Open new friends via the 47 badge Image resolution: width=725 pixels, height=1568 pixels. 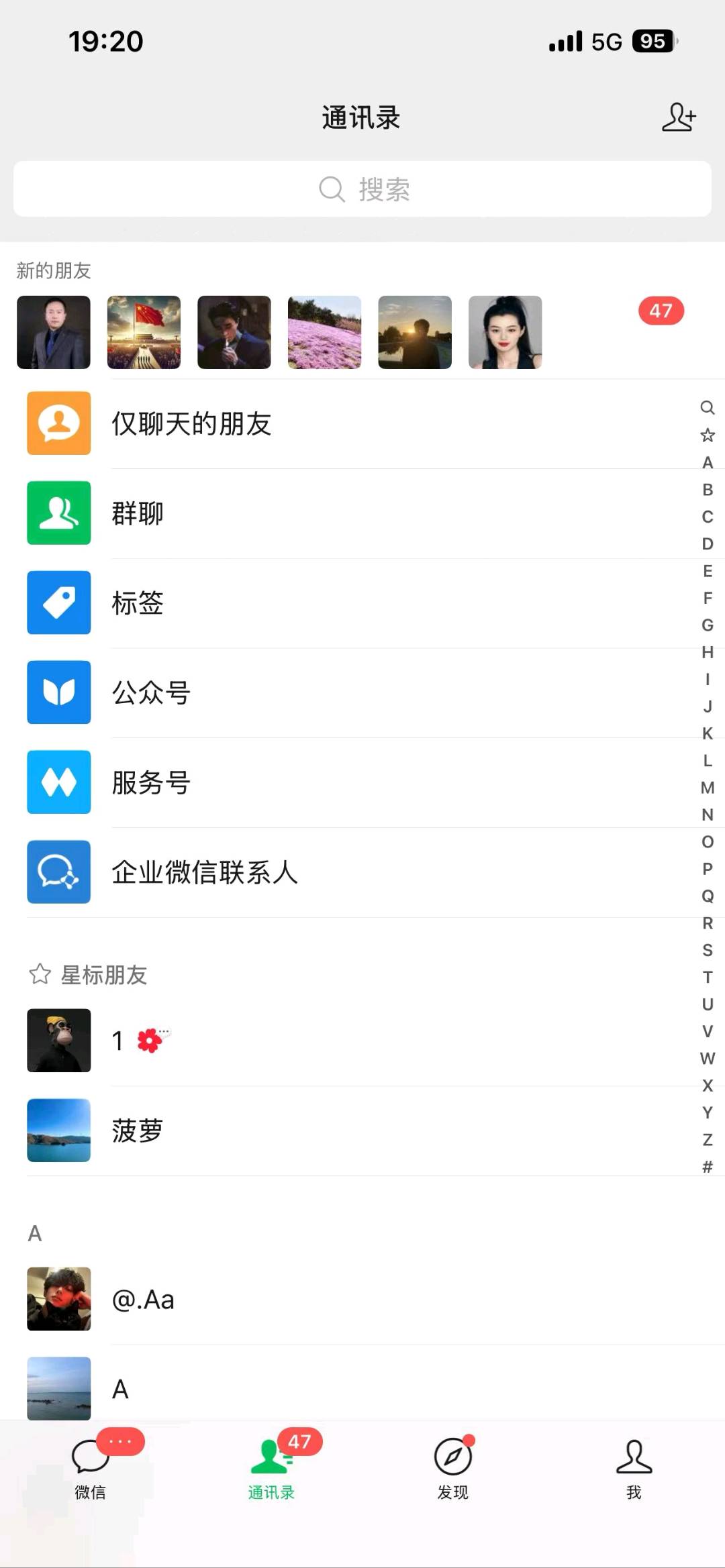pos(661,311)
